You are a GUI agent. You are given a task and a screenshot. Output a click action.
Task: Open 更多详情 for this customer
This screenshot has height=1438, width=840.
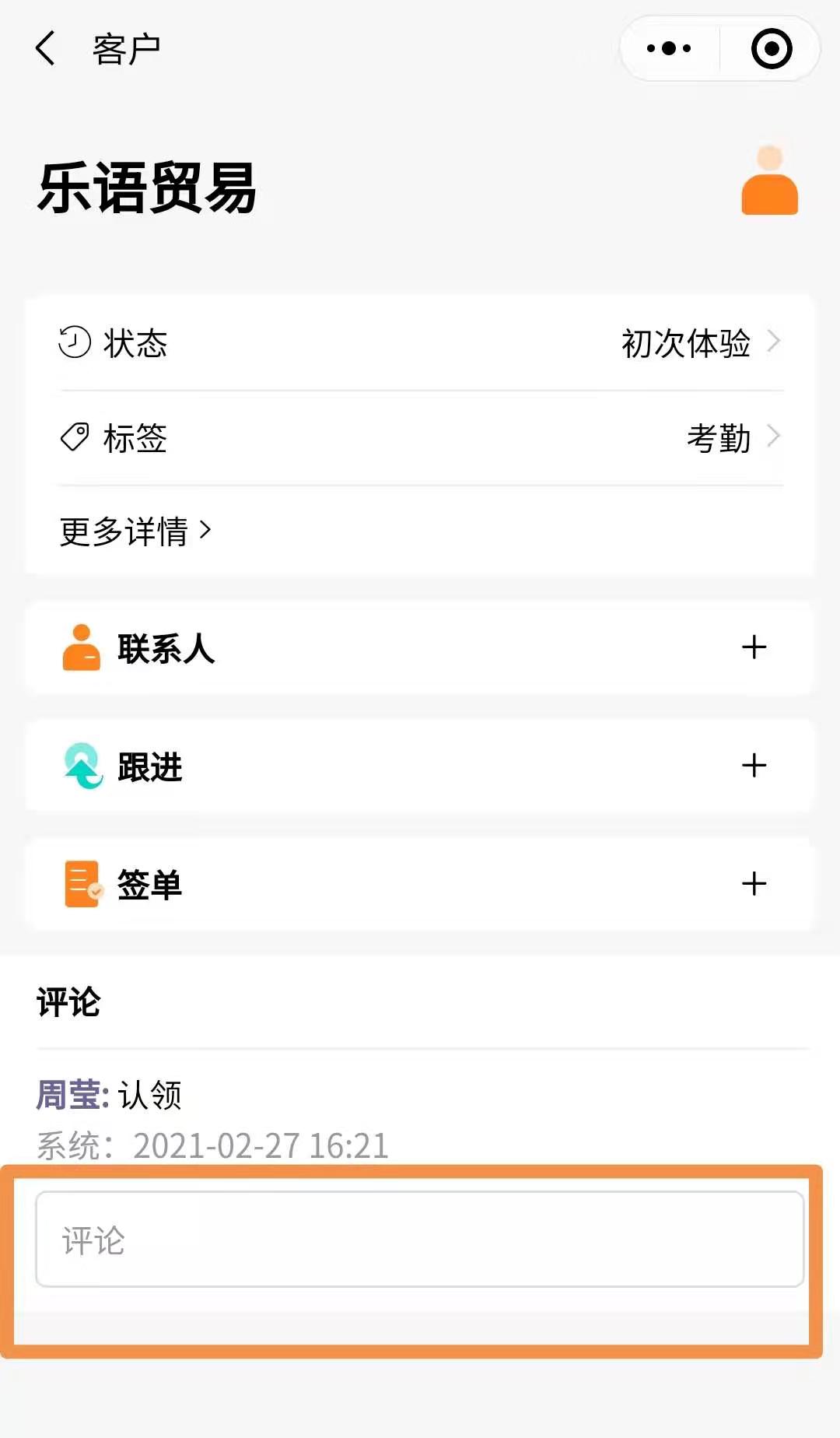[135, 531]
